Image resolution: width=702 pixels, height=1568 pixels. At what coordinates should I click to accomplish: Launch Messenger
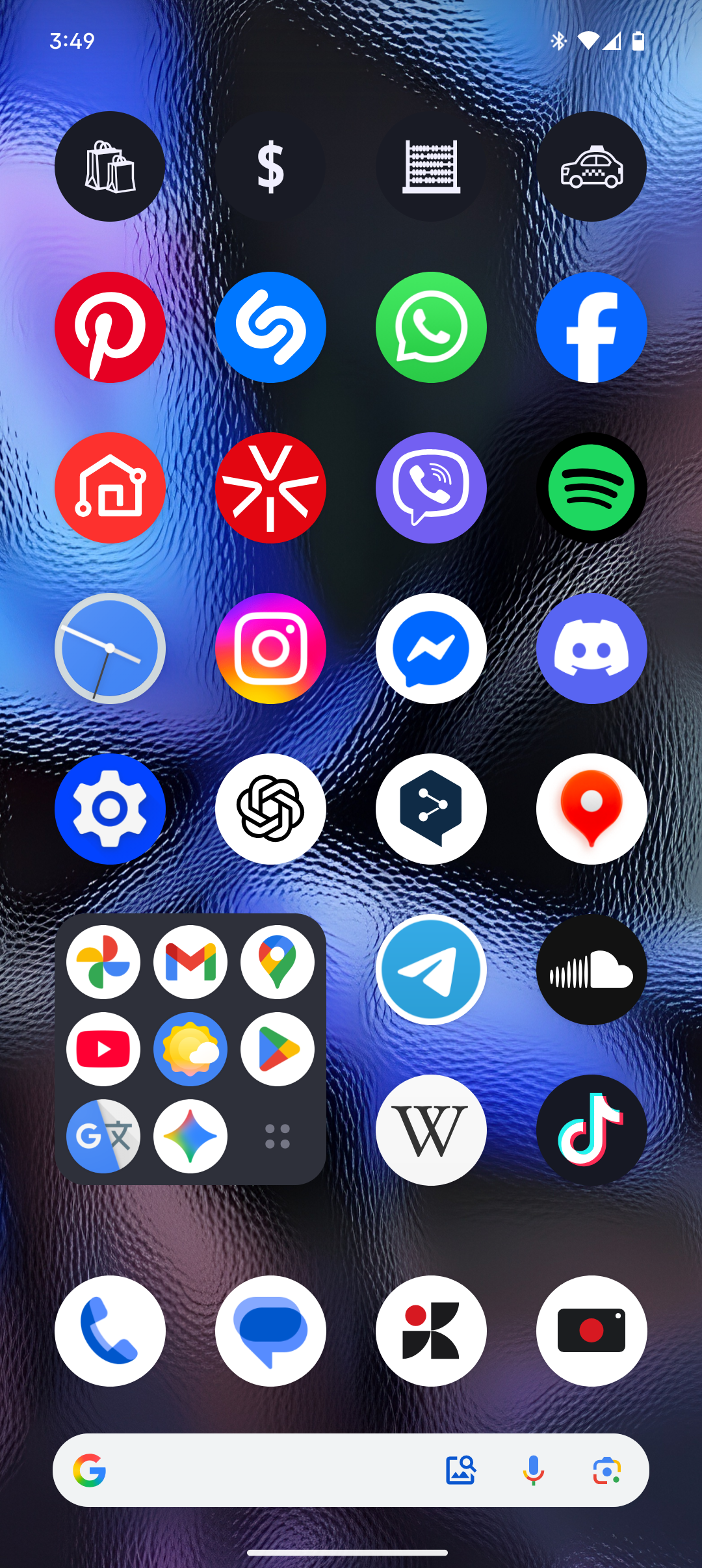(x=431, y=648)
